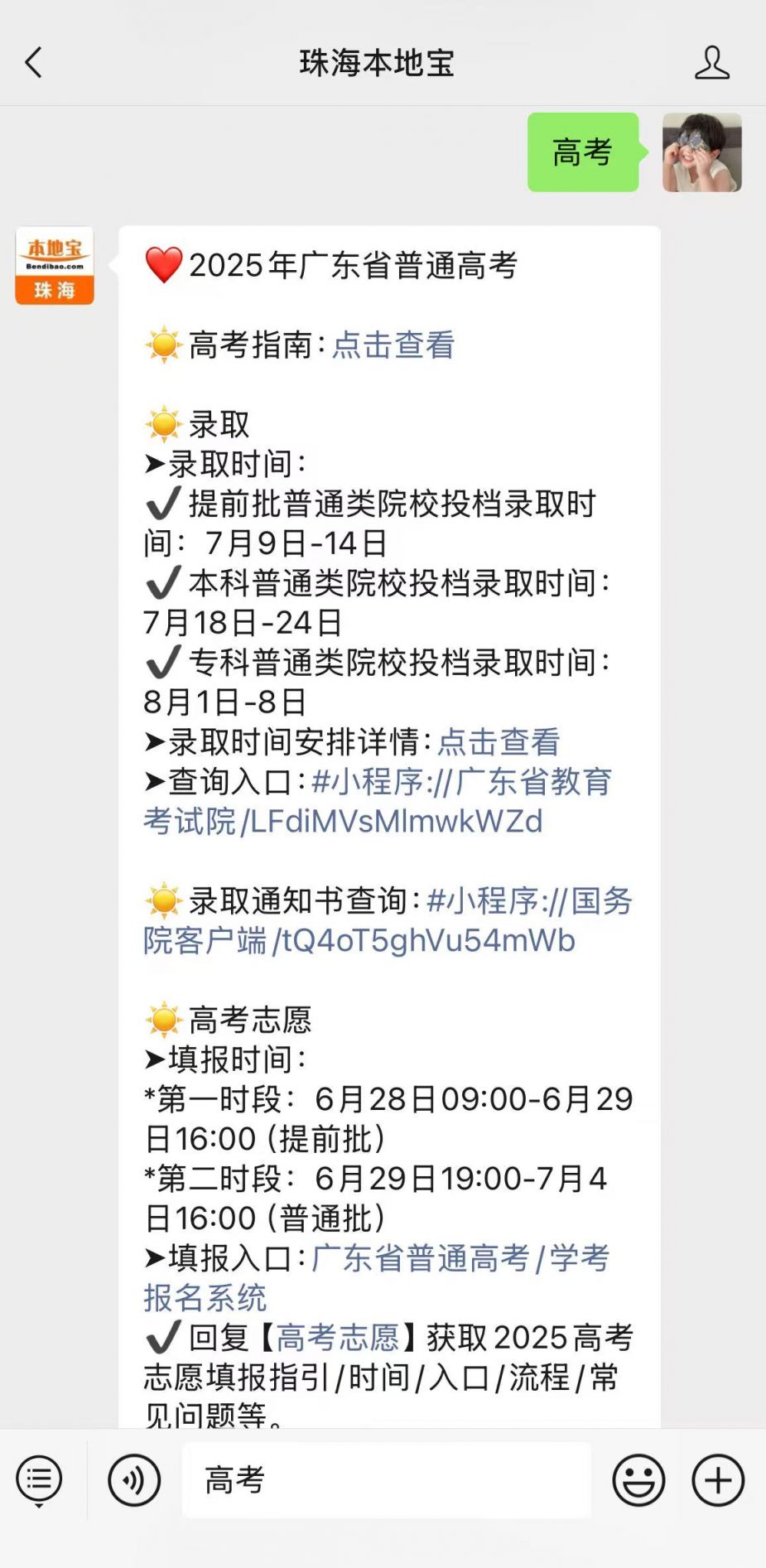
Task: Go back from the 珠海本地宝 chat
Action: click(x=34, y=63)
